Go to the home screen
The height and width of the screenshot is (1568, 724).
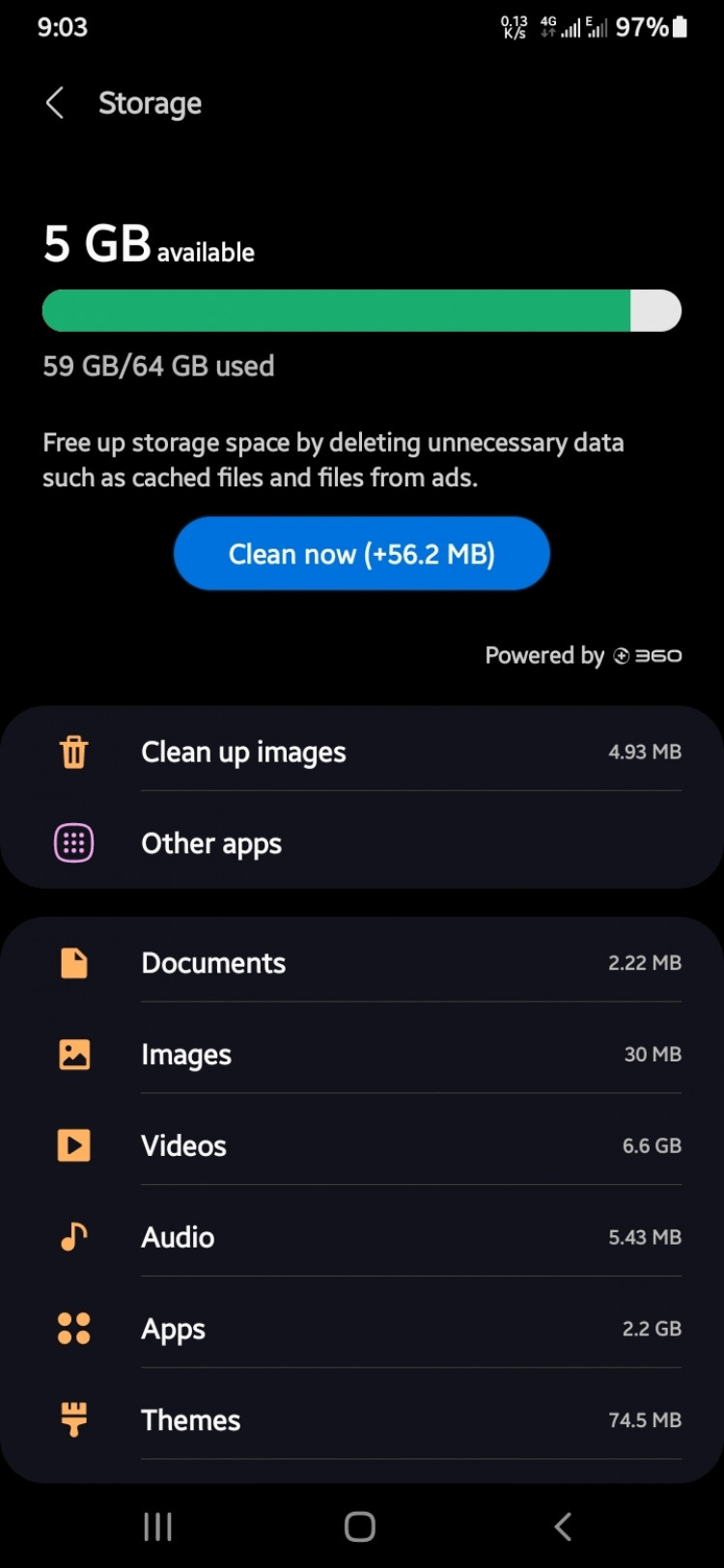[360, 1527]
